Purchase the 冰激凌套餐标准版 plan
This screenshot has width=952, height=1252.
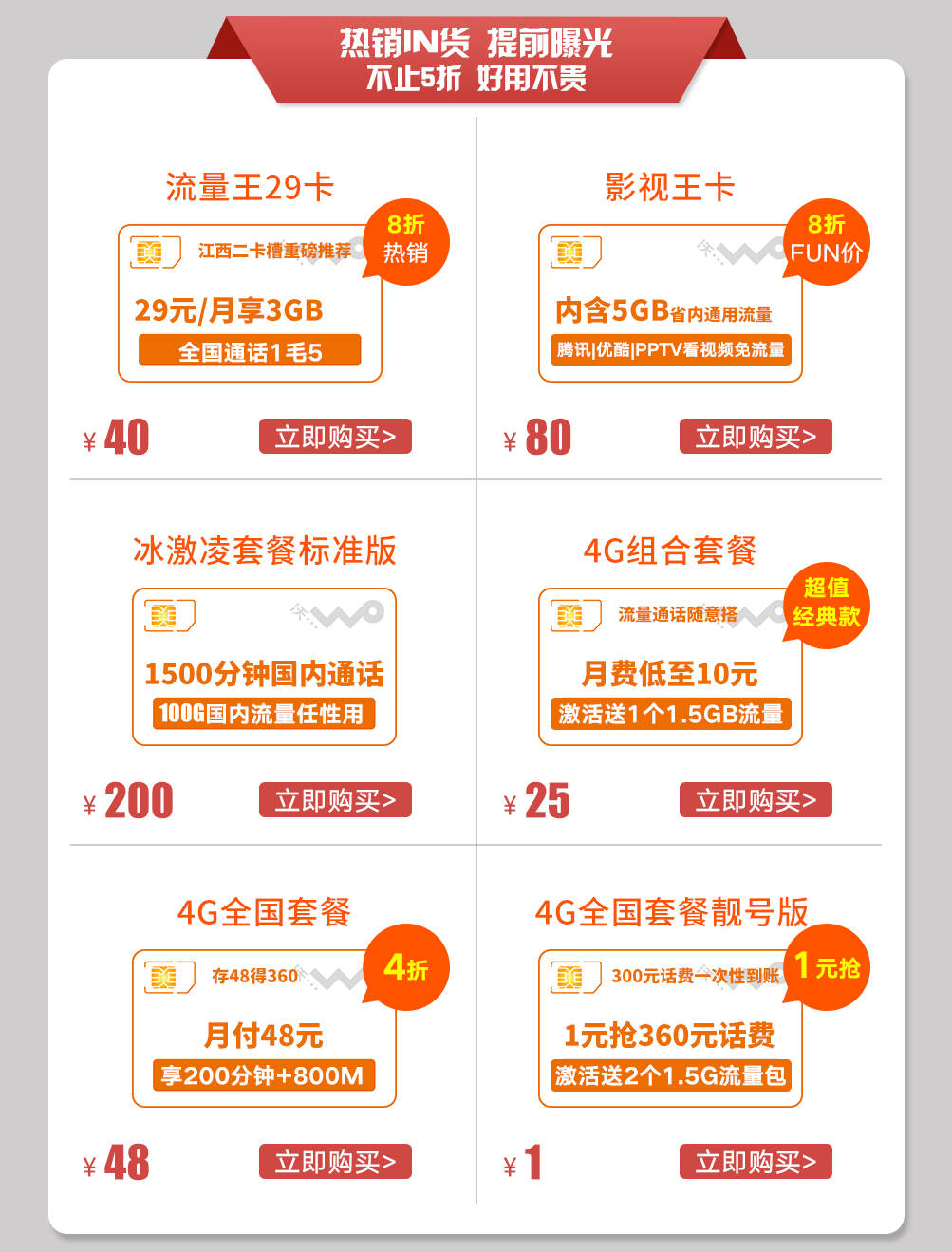coord(335,800)
